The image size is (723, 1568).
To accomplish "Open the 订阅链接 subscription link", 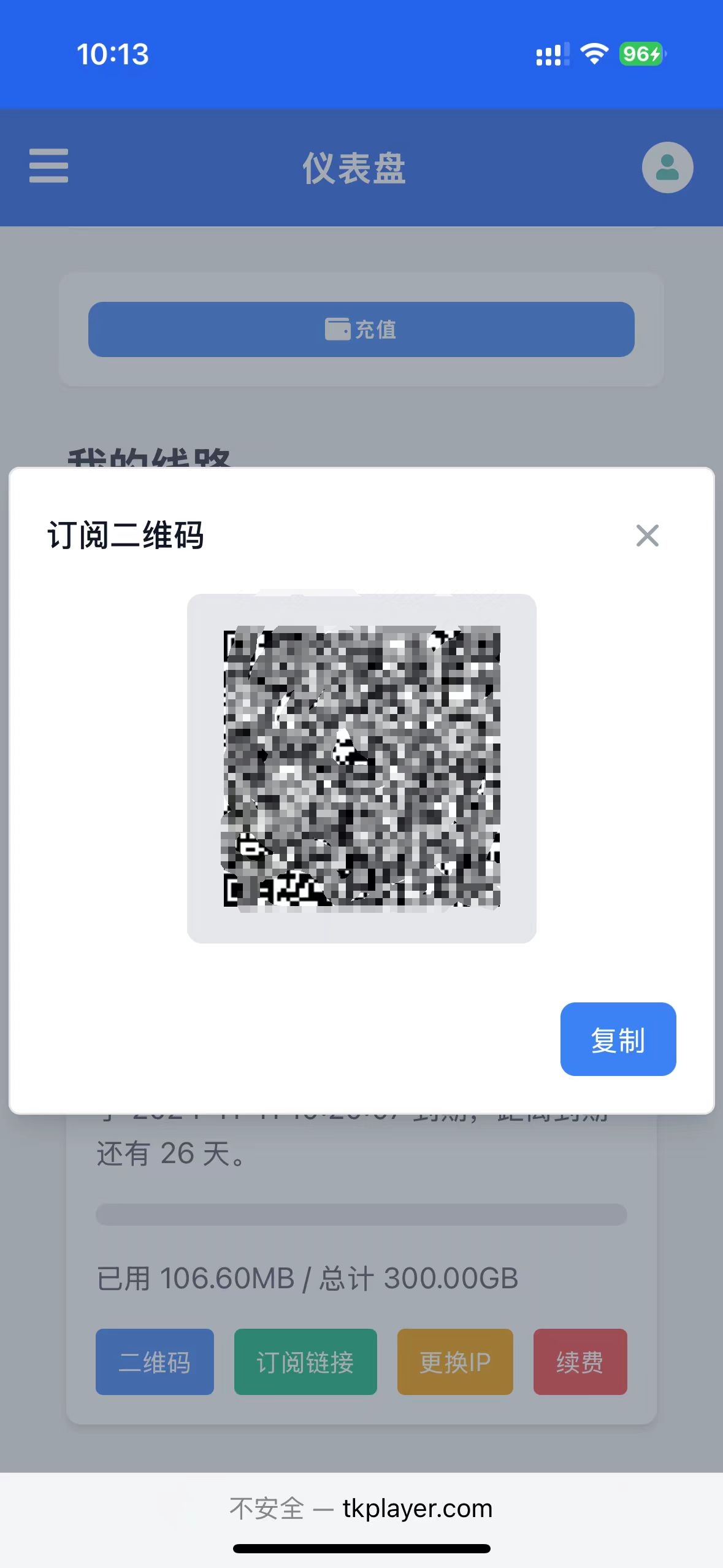I will coord(305,1362).
